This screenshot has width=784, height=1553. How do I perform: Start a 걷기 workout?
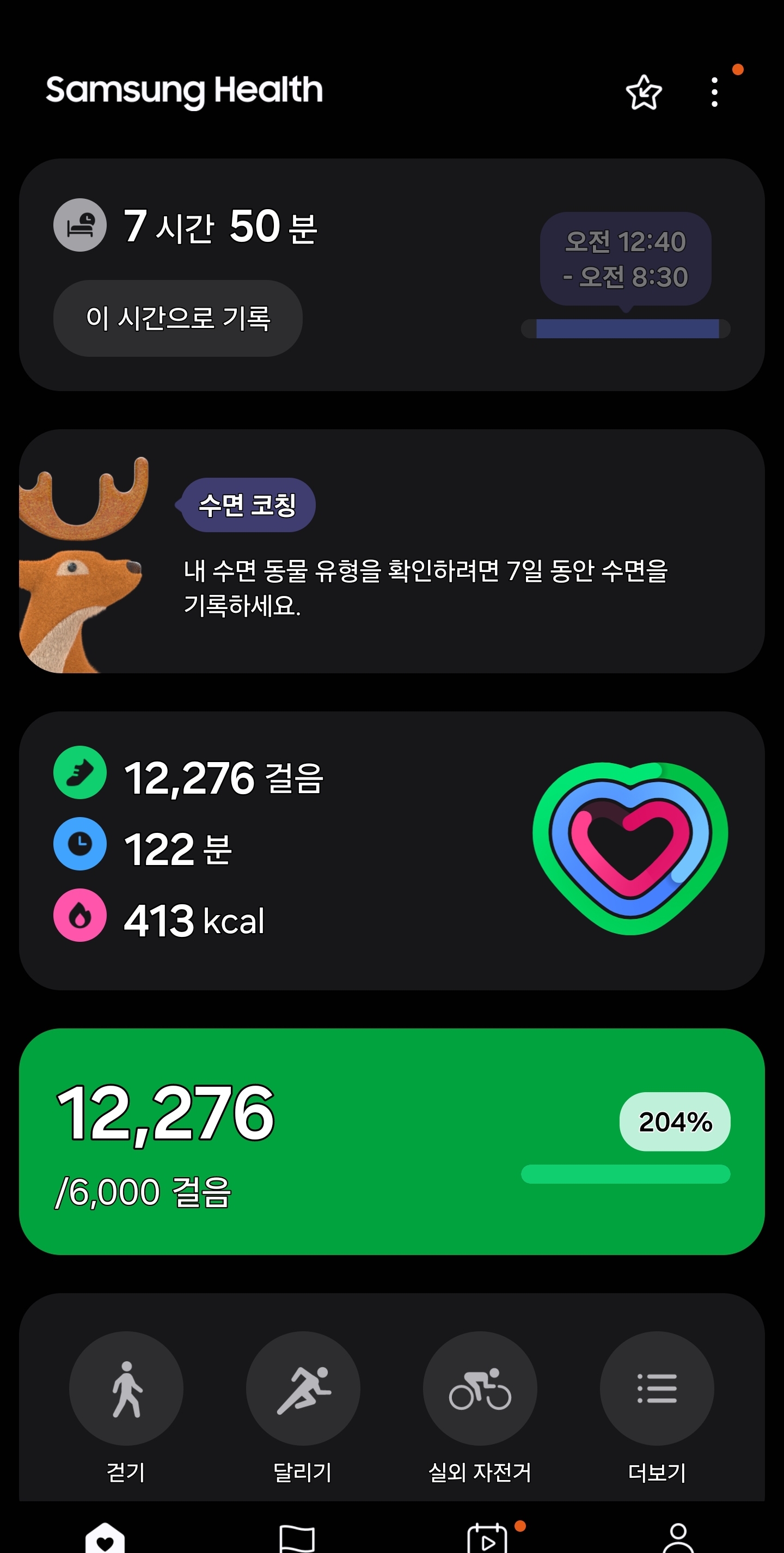tap(126, 1388)
